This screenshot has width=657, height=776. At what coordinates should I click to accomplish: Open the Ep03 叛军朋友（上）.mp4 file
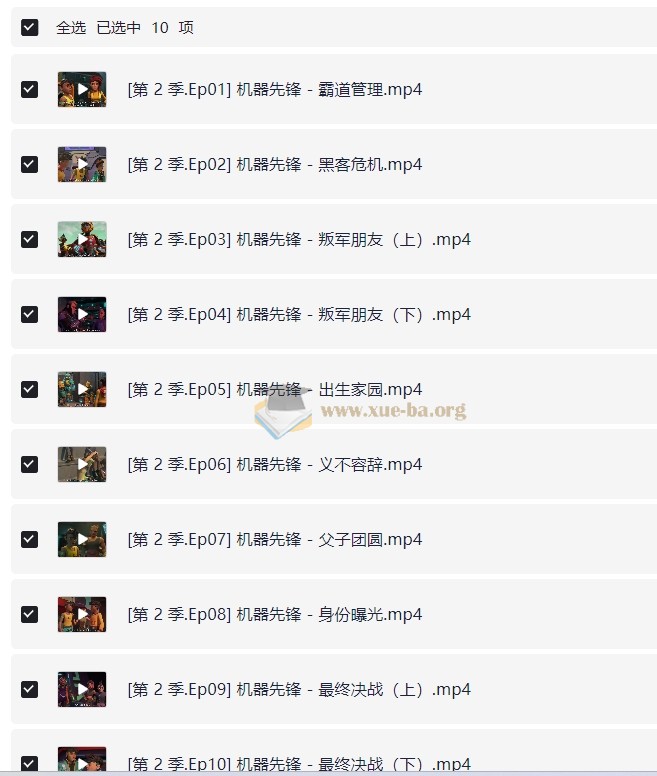tap(298, 239)
